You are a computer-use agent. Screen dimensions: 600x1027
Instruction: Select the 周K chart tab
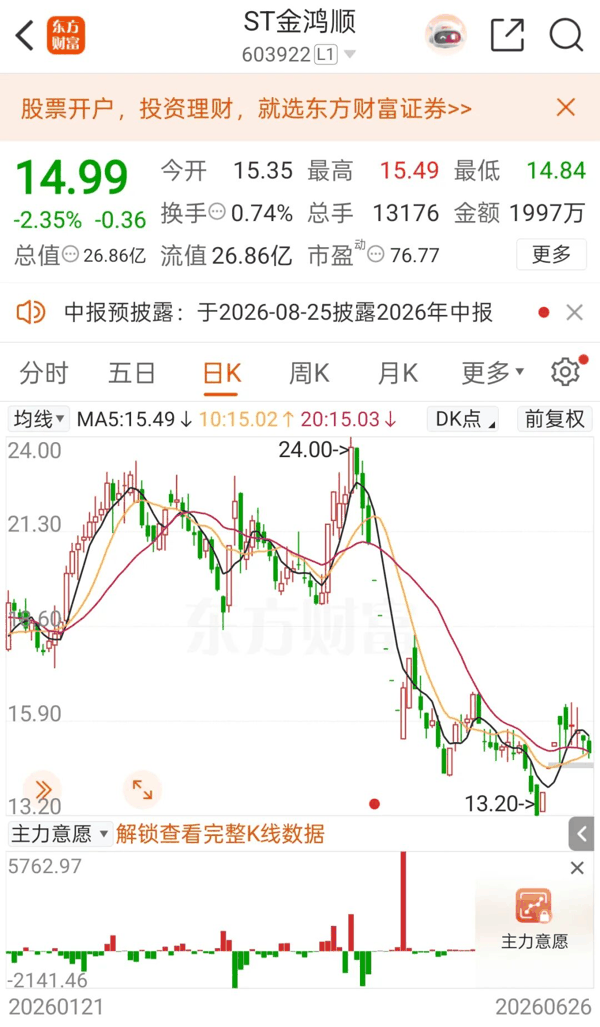309,373
